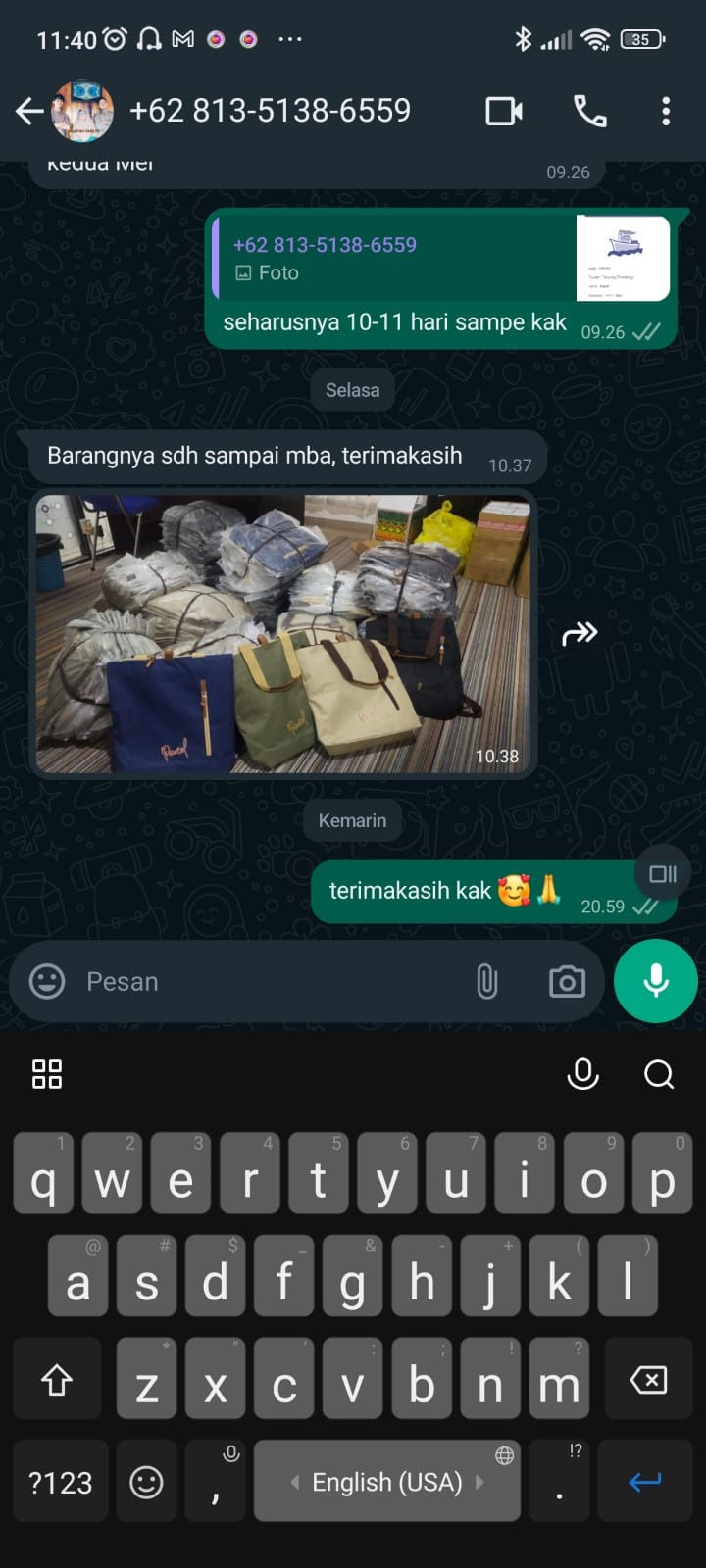Screen dimensions: 706x1568
Task: Go back to the chat list
Action: point(29,112)
